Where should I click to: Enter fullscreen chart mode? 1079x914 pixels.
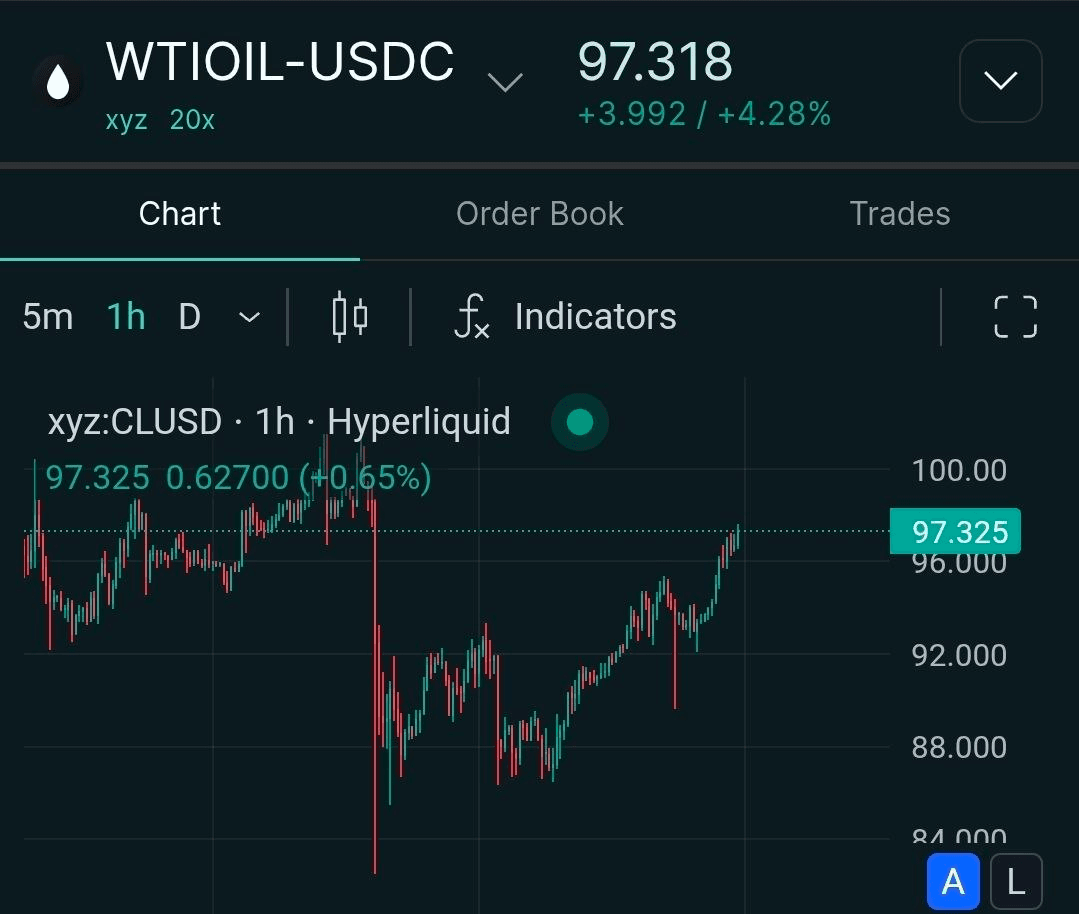(x=1015, y=317)
